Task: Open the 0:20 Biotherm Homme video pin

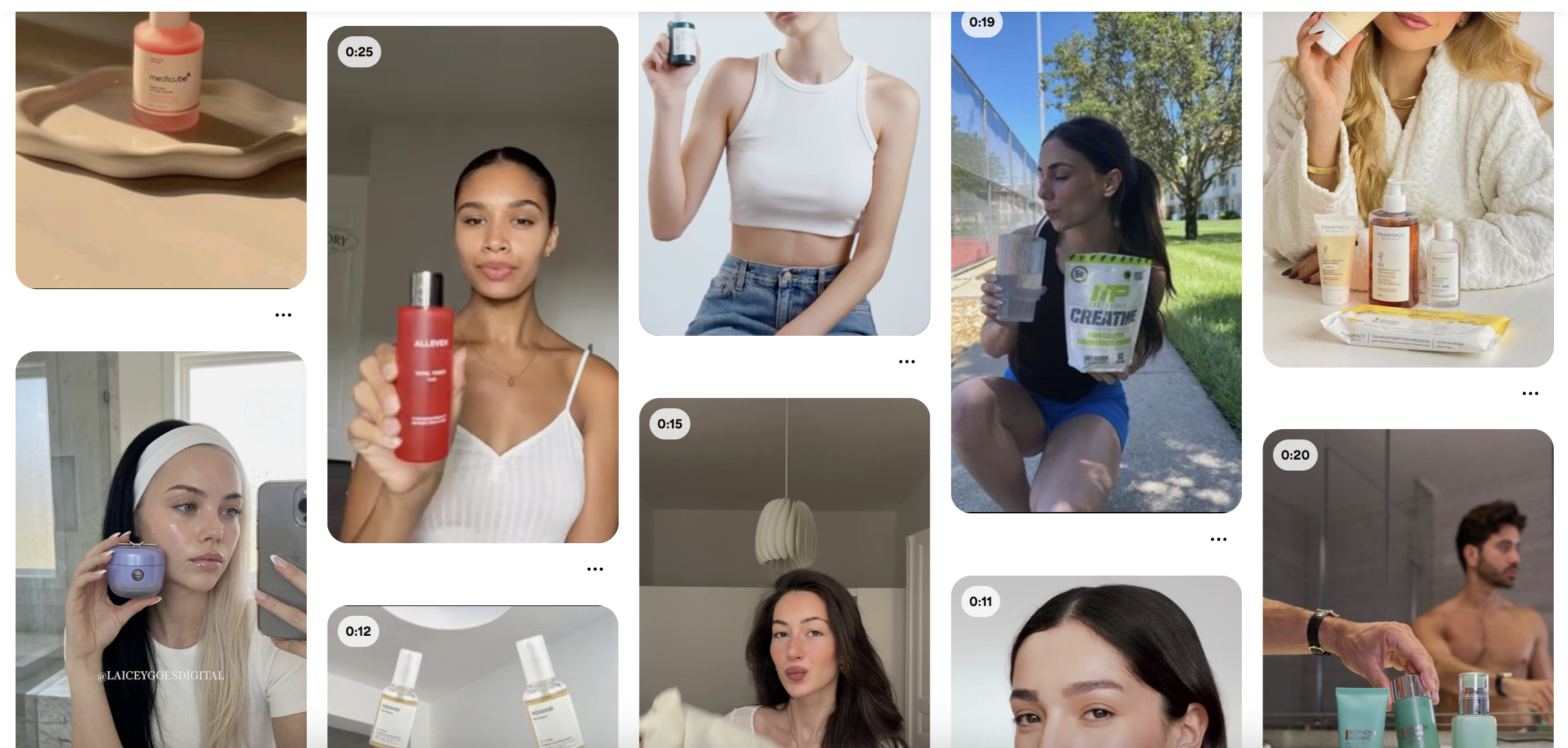Action: 1408,589
